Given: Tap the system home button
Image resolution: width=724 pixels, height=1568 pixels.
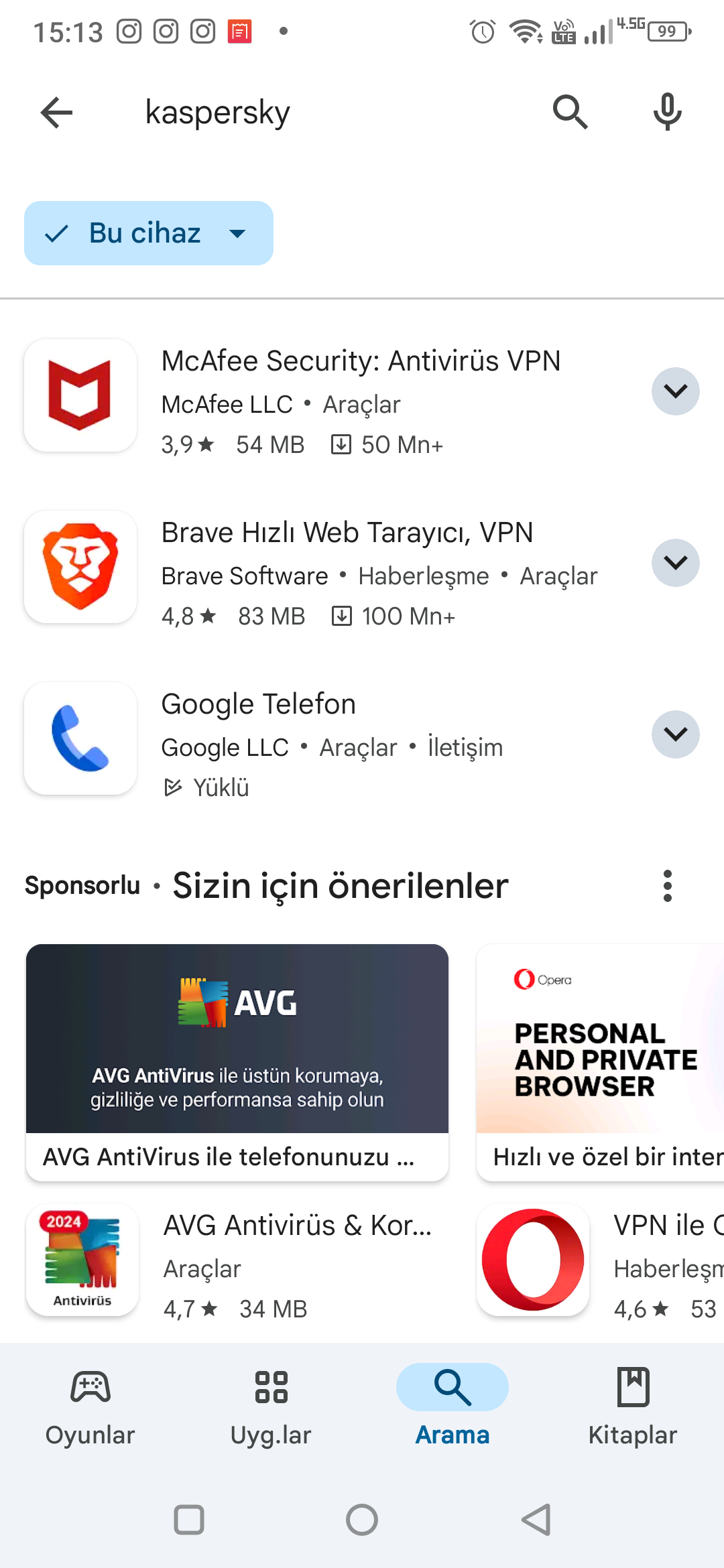Looking at the screenshot, I should pyautogui.click(x=362, y=1520).
